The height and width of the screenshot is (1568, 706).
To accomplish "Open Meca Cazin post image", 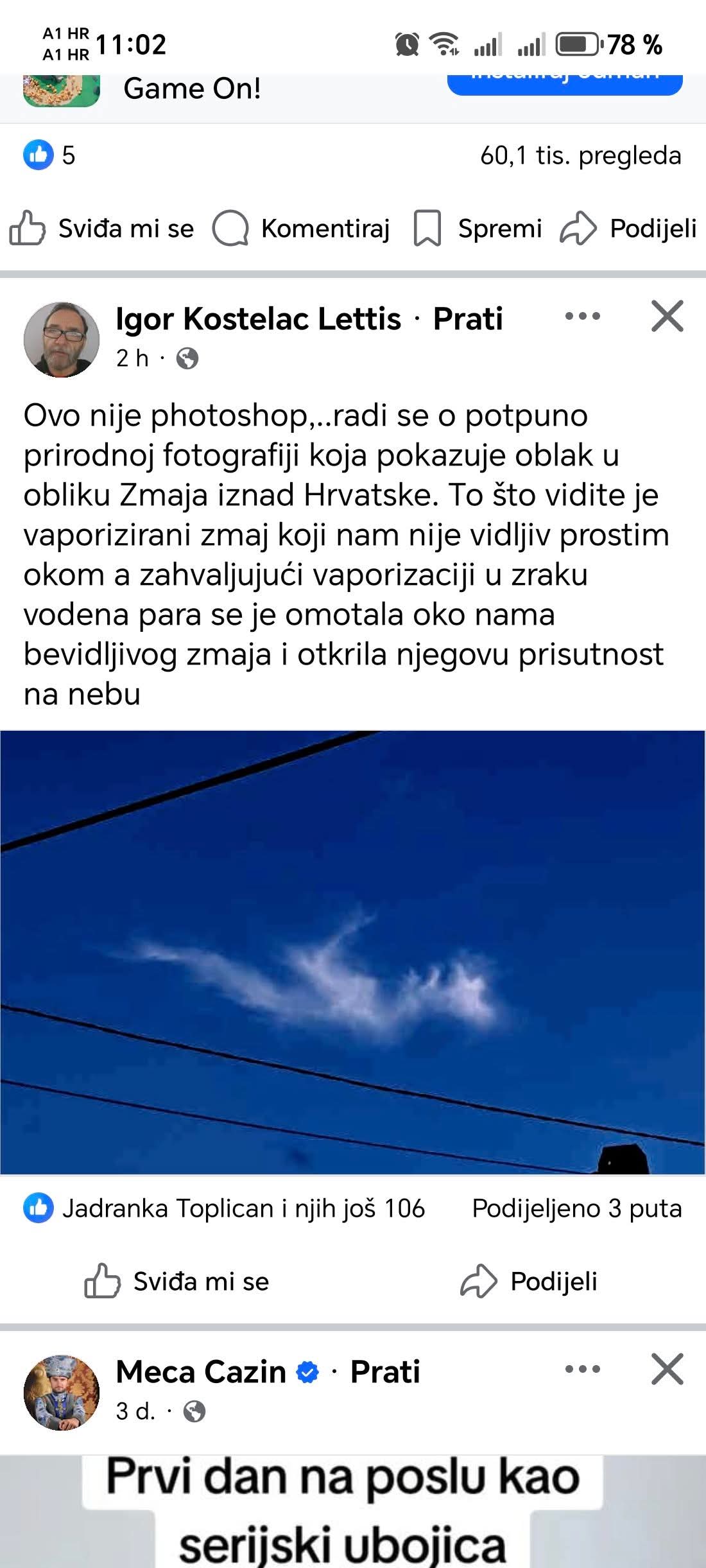I will point(353,1511).
